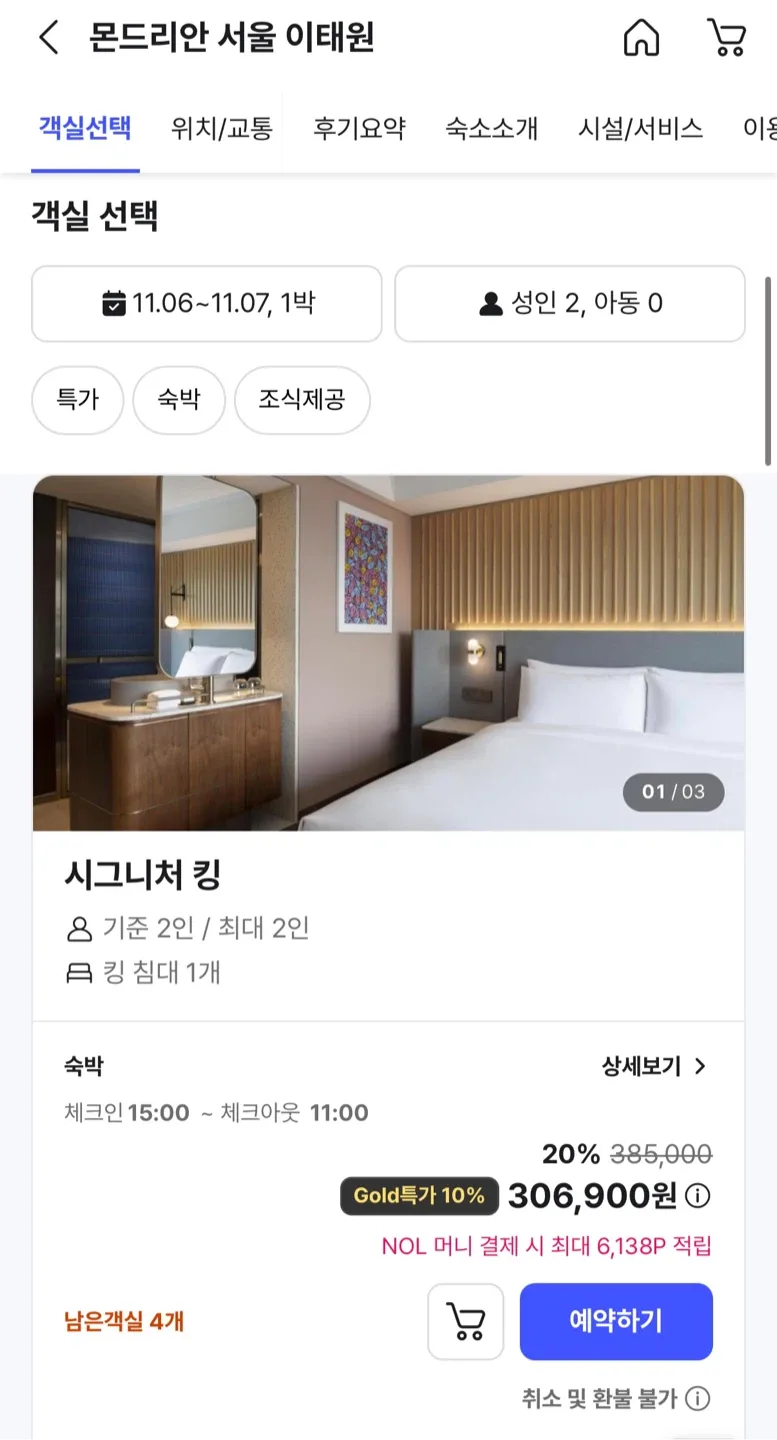Image resolution: width=777 pixels, height=1440 pixels.
Task: Change guest count 성인 2, 아동 0
Action: tap(570, 304)
